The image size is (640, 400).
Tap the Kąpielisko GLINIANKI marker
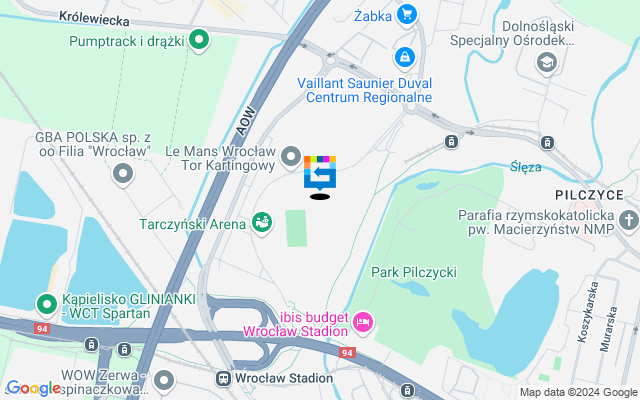[x=46, y=301]
